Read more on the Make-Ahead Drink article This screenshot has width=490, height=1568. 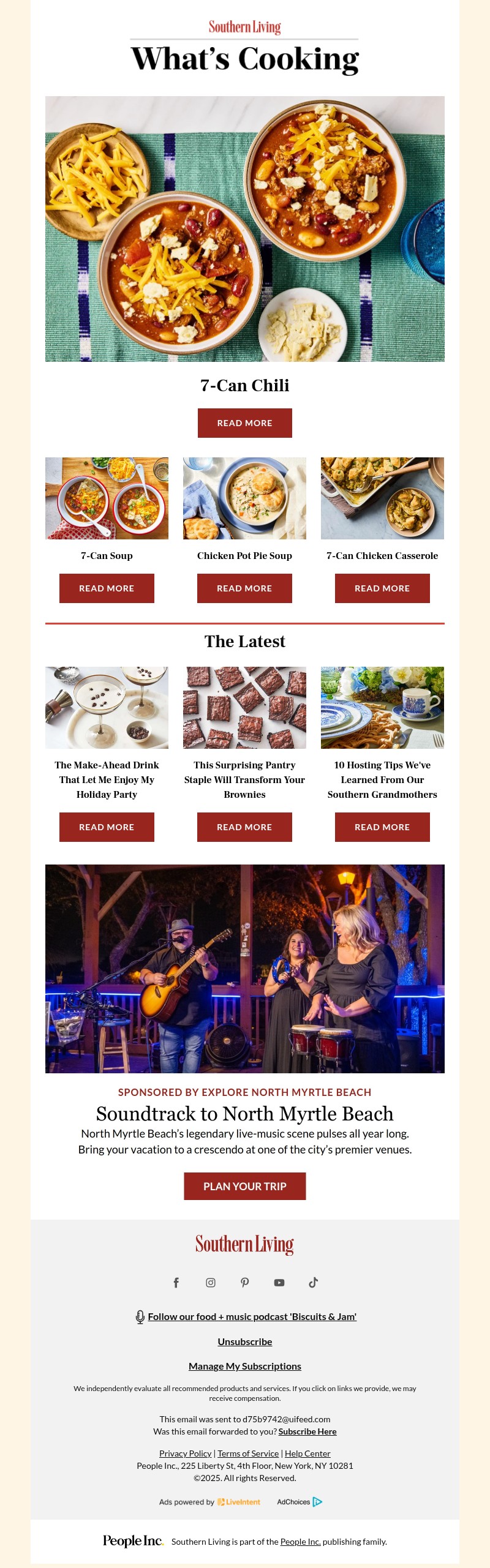(107, 827)
